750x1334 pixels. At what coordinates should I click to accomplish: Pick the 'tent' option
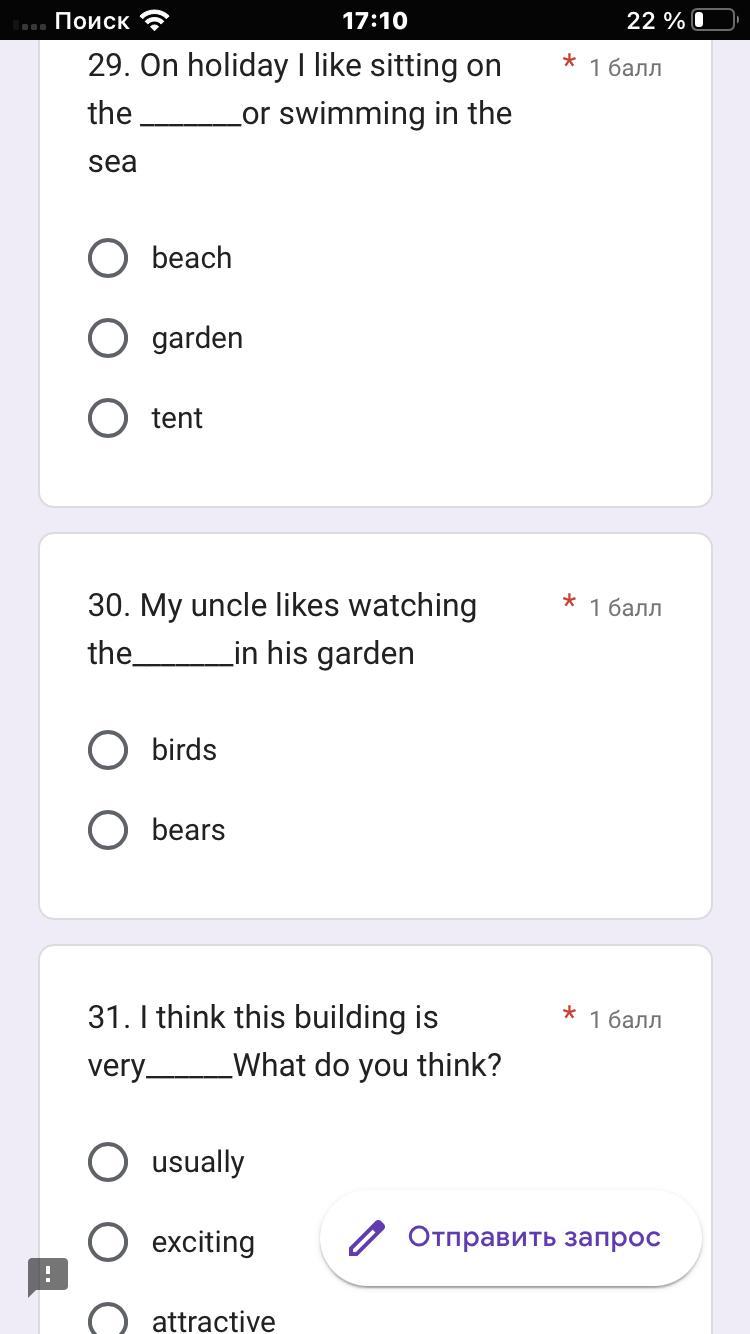pyautogui.click(x=108, y=418)
